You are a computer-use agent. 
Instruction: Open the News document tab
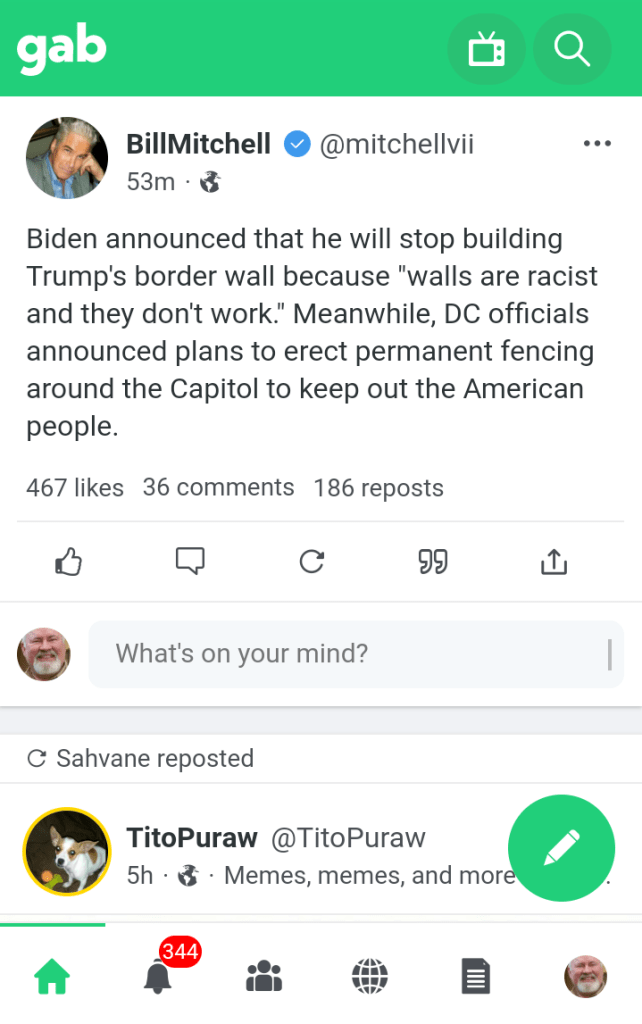tap(476, 976)
